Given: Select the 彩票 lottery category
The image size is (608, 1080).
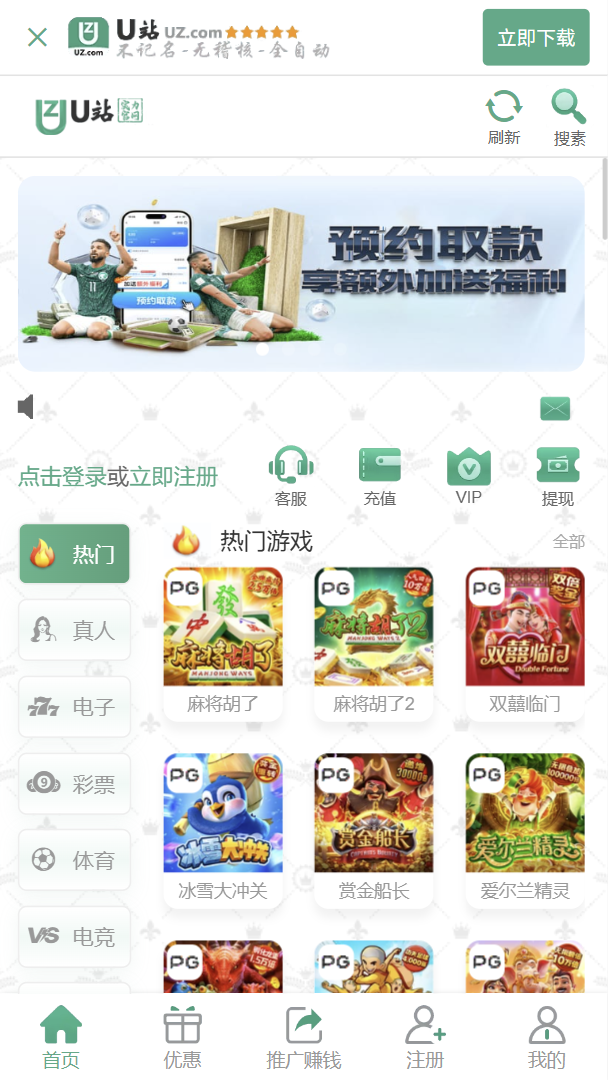Looking at the screenshot, I should tap(75, 784).
